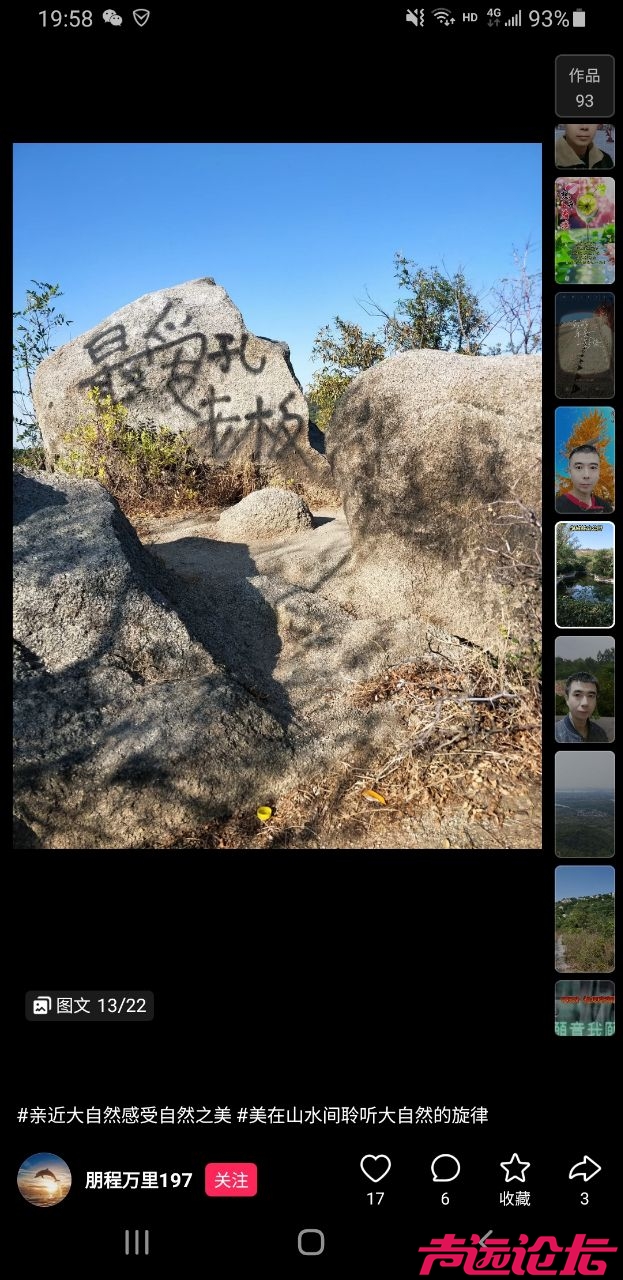
Task: Select the orange-haired man portrait thumbnail
Action: (x=585, y=460)
